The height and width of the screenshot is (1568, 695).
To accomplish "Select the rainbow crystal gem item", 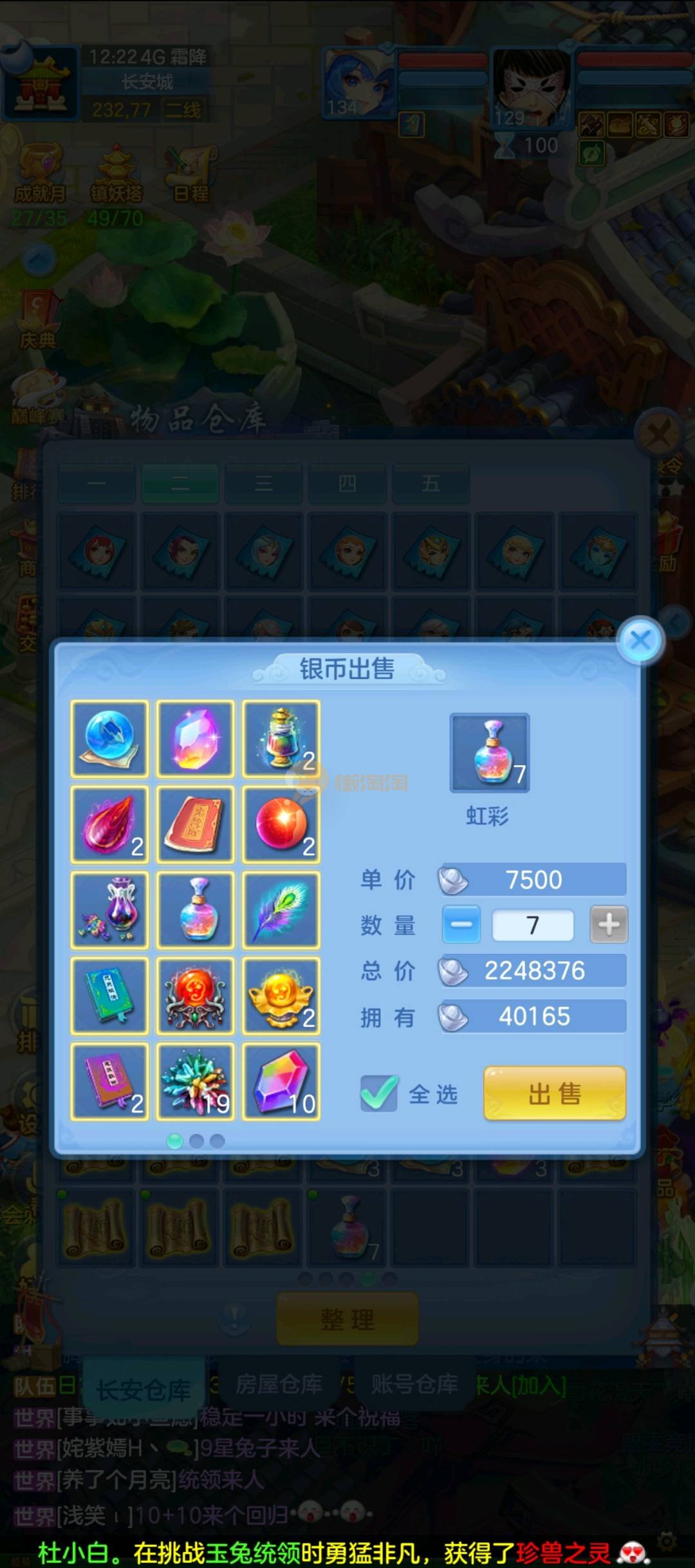I will point(195,739).
